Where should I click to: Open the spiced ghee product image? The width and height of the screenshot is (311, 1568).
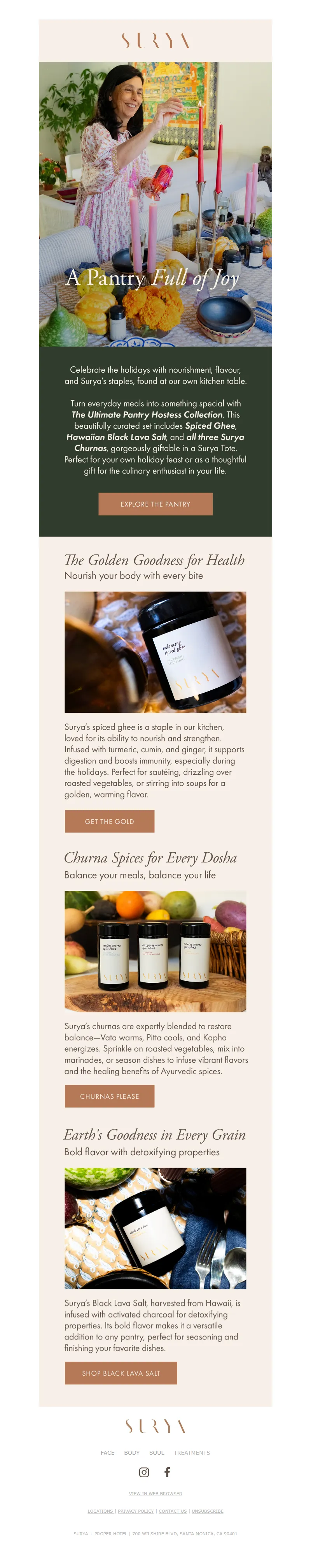[x=155, y=652]
